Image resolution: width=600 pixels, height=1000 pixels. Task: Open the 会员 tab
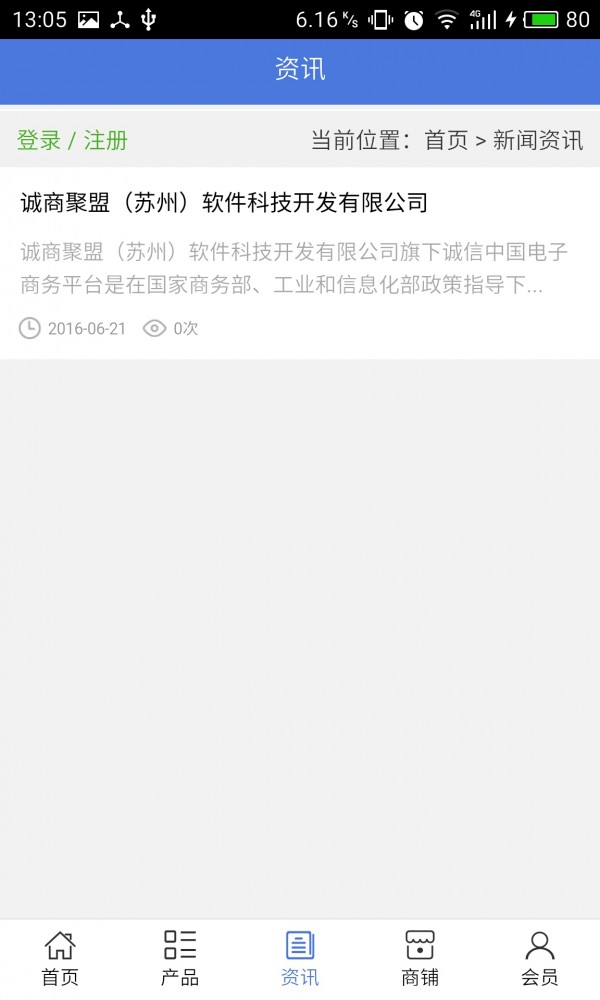tap(540, 958)
